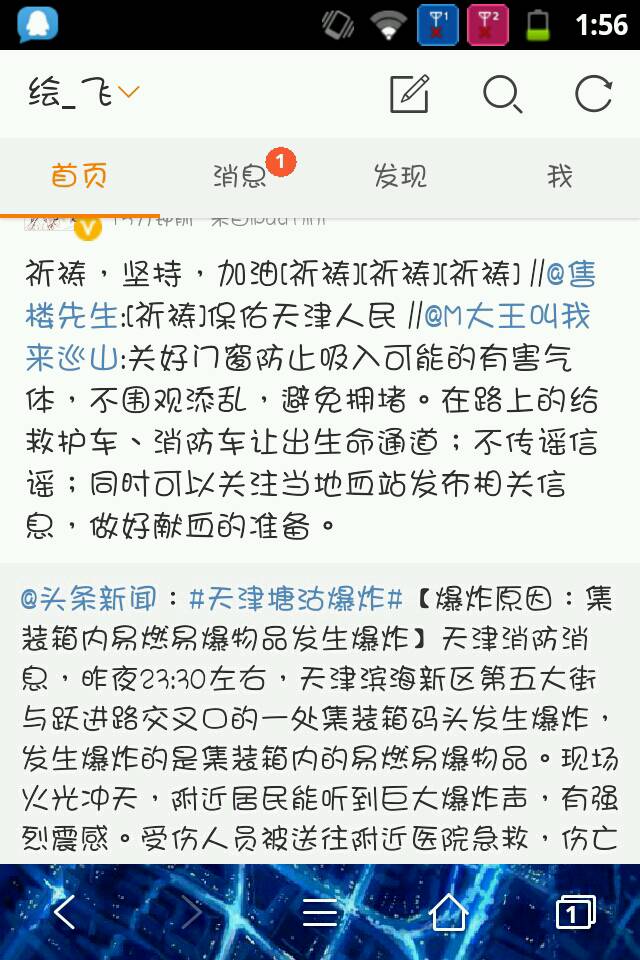Screen dimensions: 640x960
Task: Open the @头条新闻 mention link
Action: point(89,599)
